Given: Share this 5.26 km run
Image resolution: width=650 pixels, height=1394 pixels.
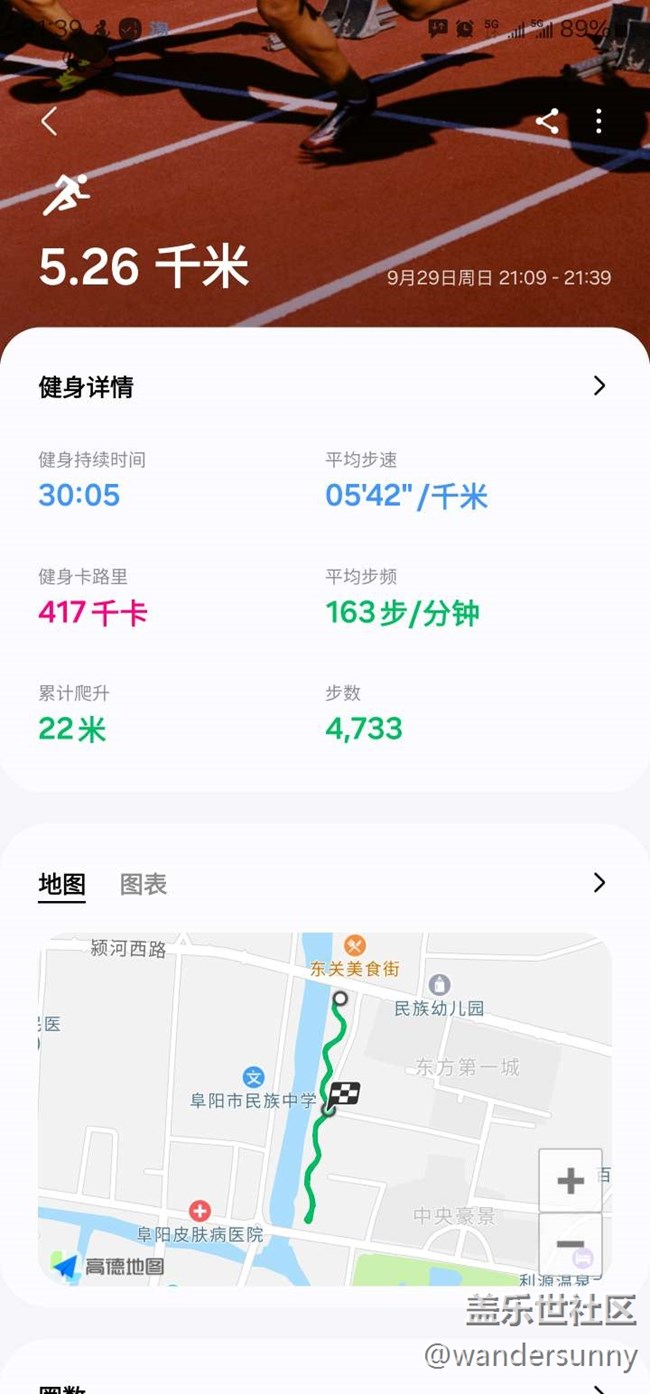Looking at the screenshot, I should (x=547, y=122).
